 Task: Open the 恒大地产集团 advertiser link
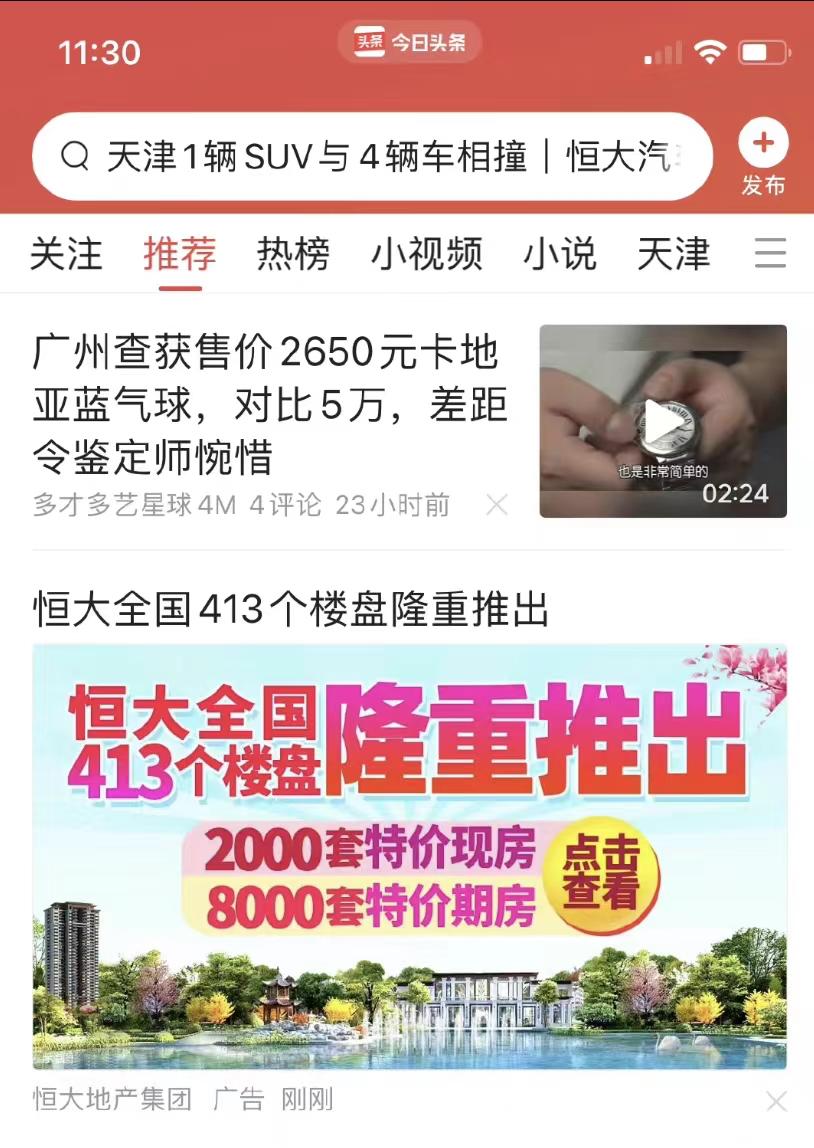pyautogui.click(x=105, y=1101)
